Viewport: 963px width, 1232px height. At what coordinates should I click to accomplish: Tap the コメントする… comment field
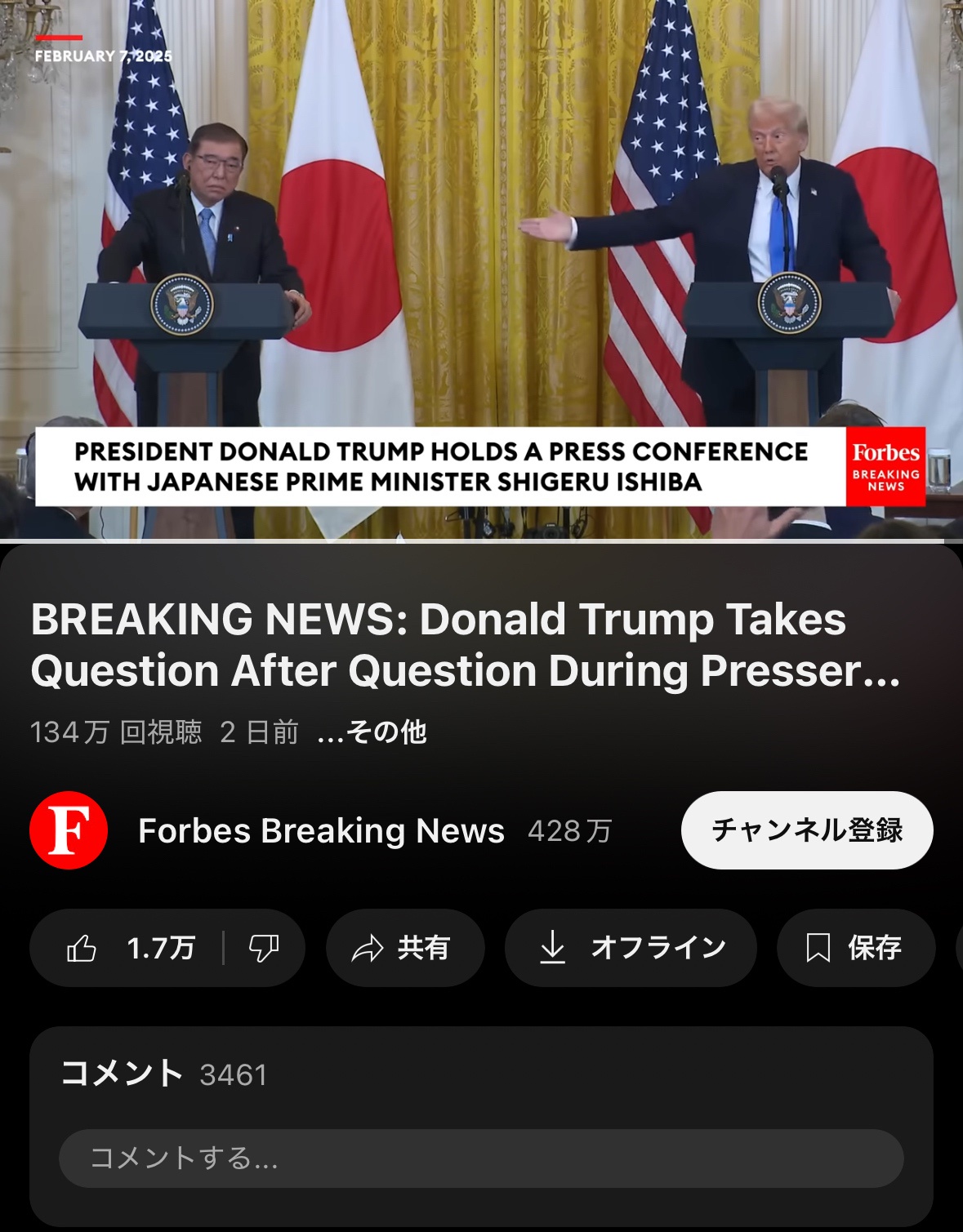click(x=480, y=1158)
